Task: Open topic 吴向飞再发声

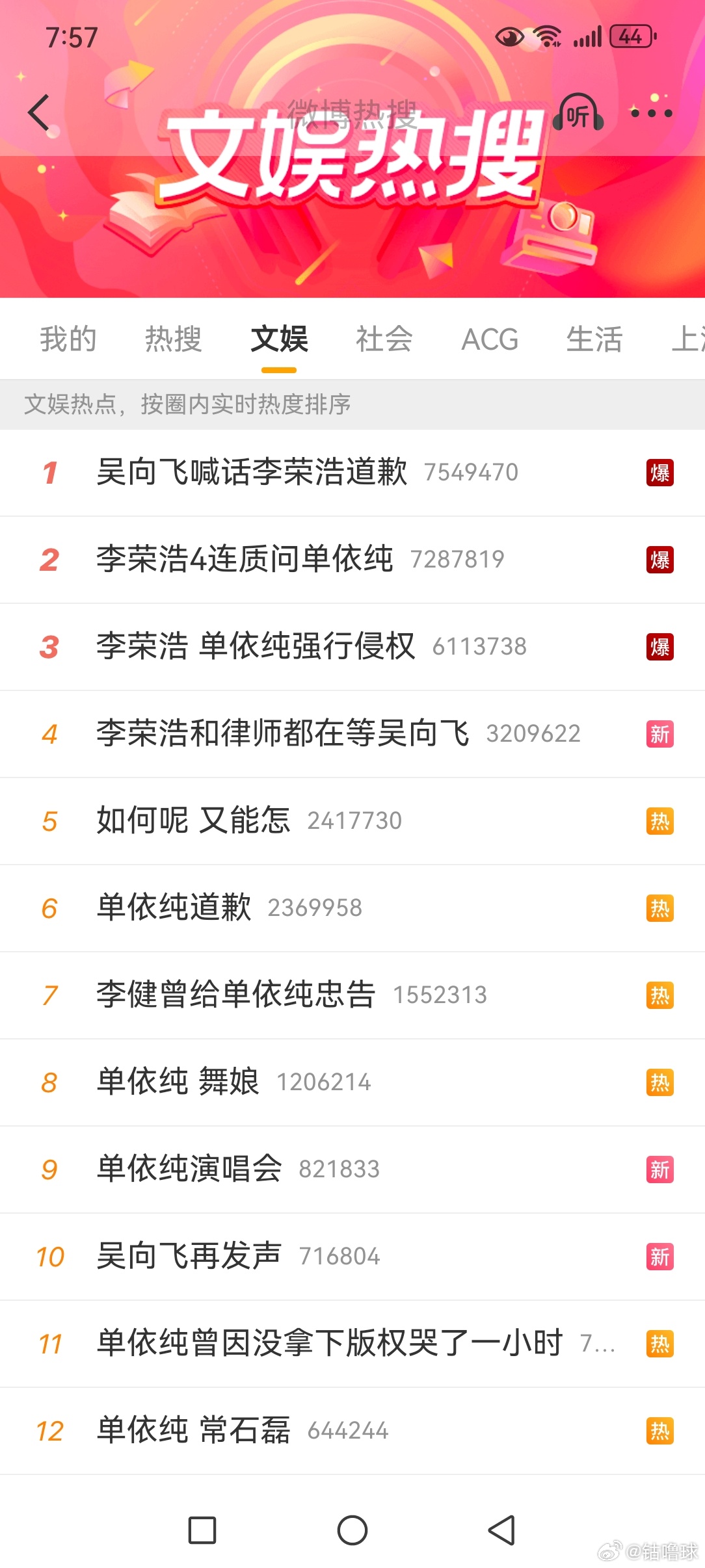Action: click(189, 1256)
